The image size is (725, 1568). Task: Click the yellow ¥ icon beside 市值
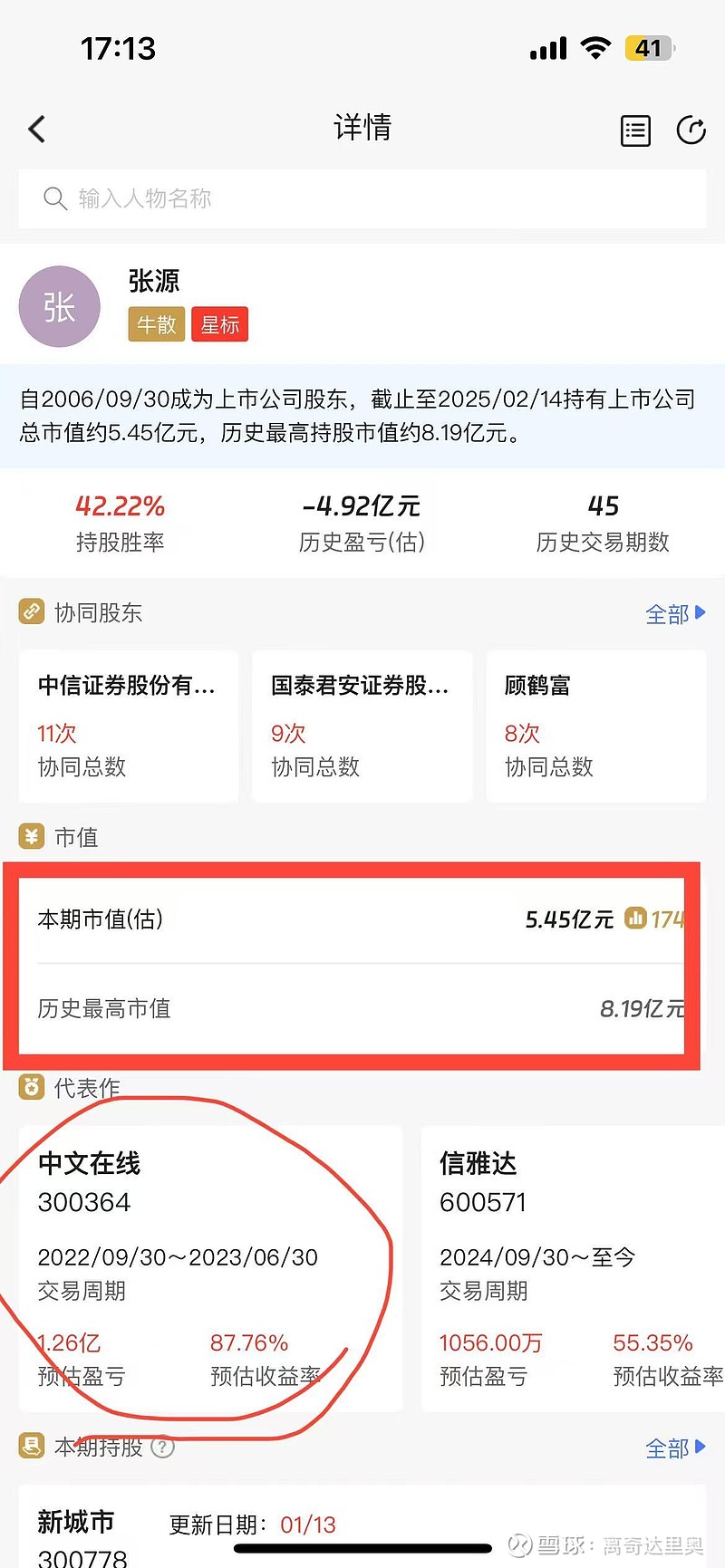(x=31, y=836)
